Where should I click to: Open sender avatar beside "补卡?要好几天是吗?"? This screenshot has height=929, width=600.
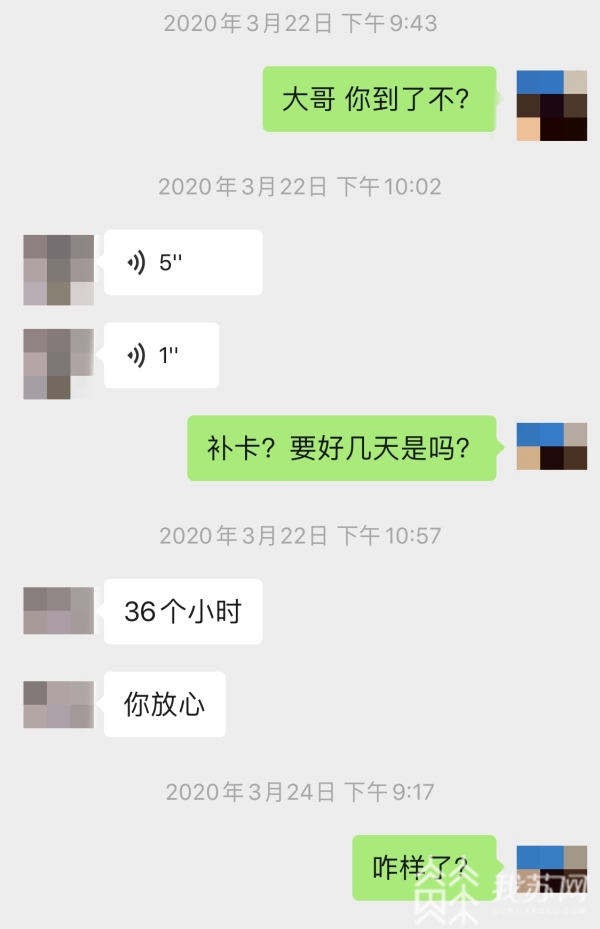point(551,446)
